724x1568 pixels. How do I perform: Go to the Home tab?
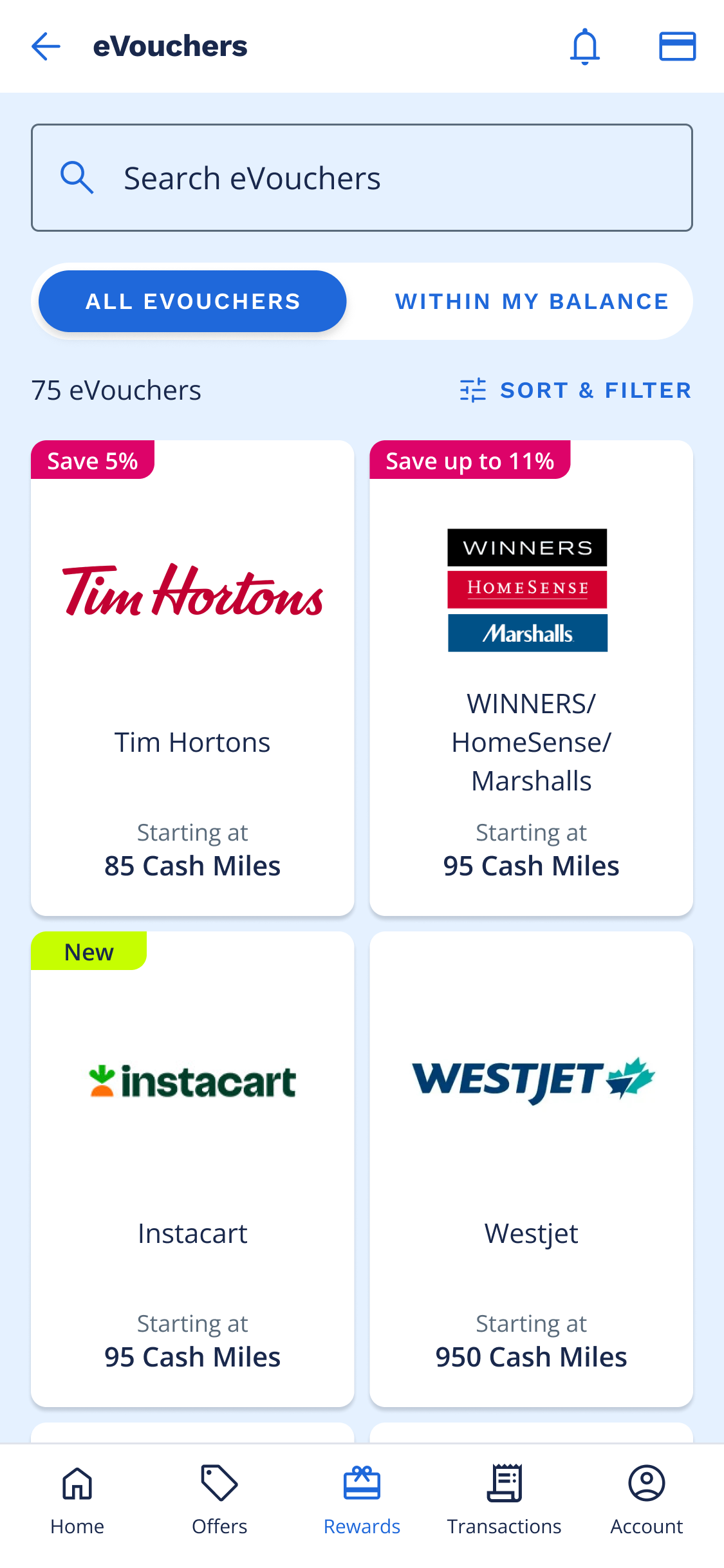[x=77, y=1501]
